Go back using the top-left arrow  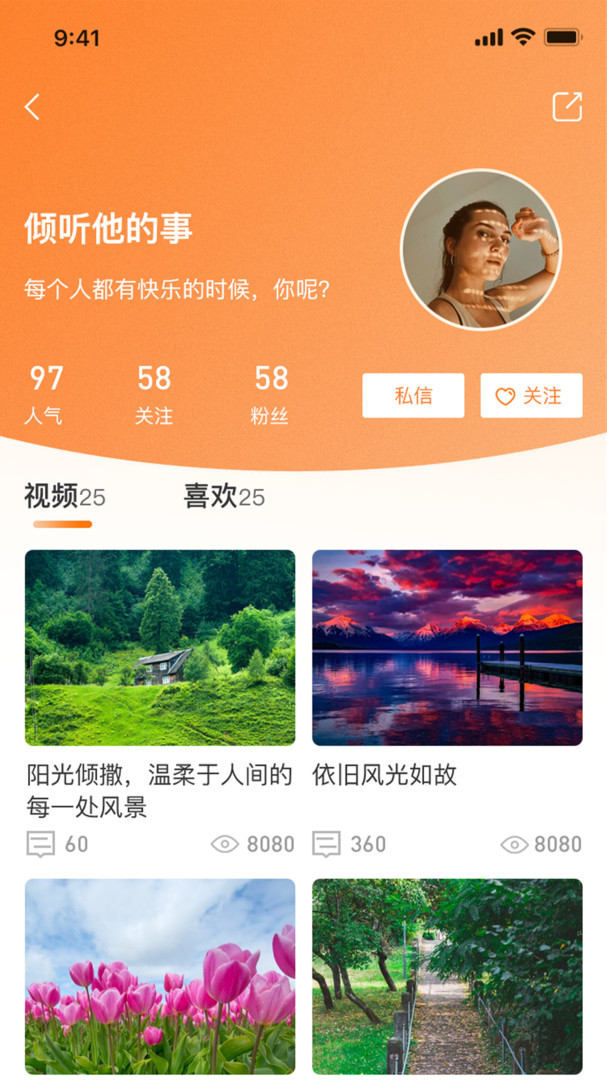click(x=33, y=107)
